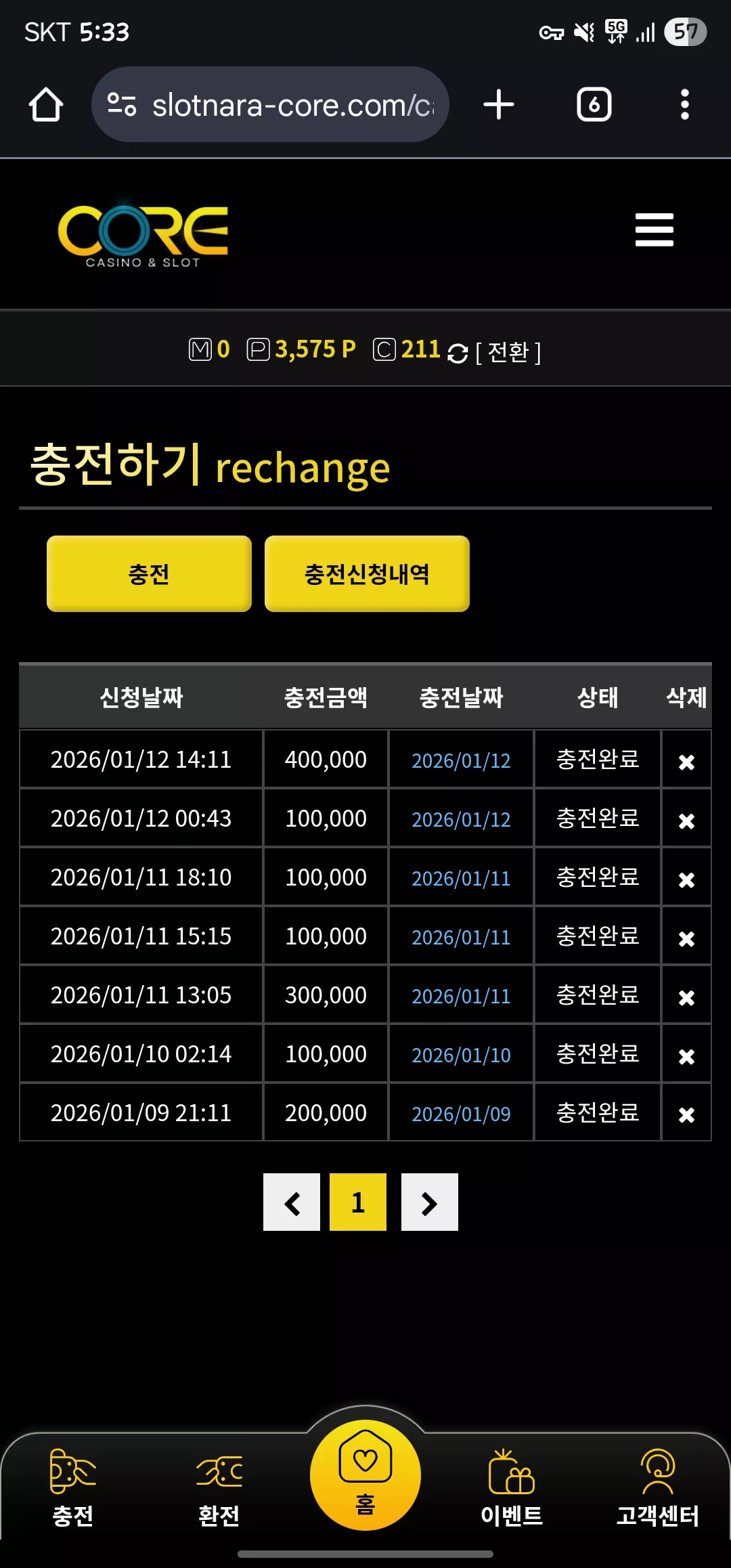Open the tab switcher showing 6 tabs
The image size is (731, 1568).
coord(594,105)
